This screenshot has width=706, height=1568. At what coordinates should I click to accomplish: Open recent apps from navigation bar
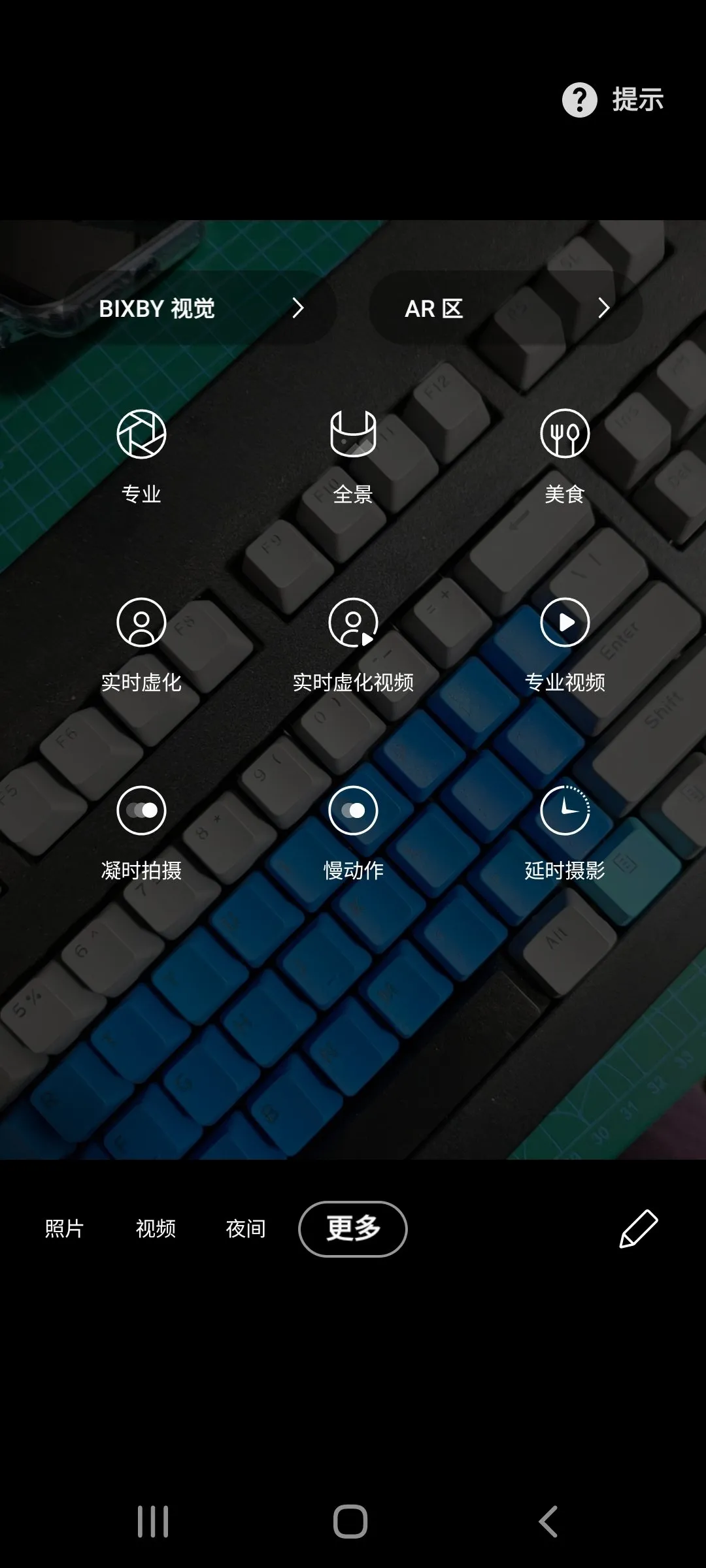(153, 1521)
